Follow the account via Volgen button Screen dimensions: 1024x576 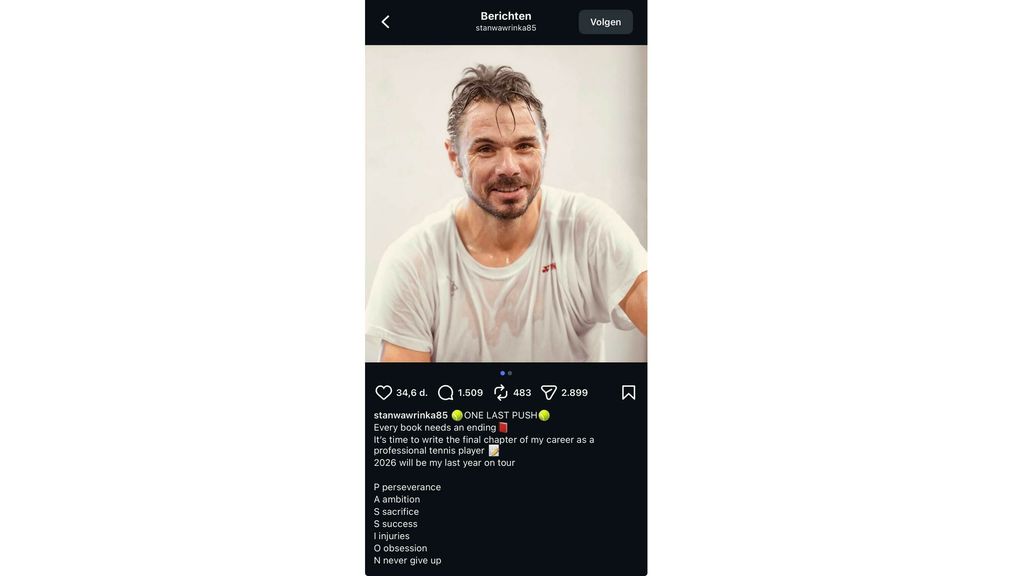click(605, 22)
